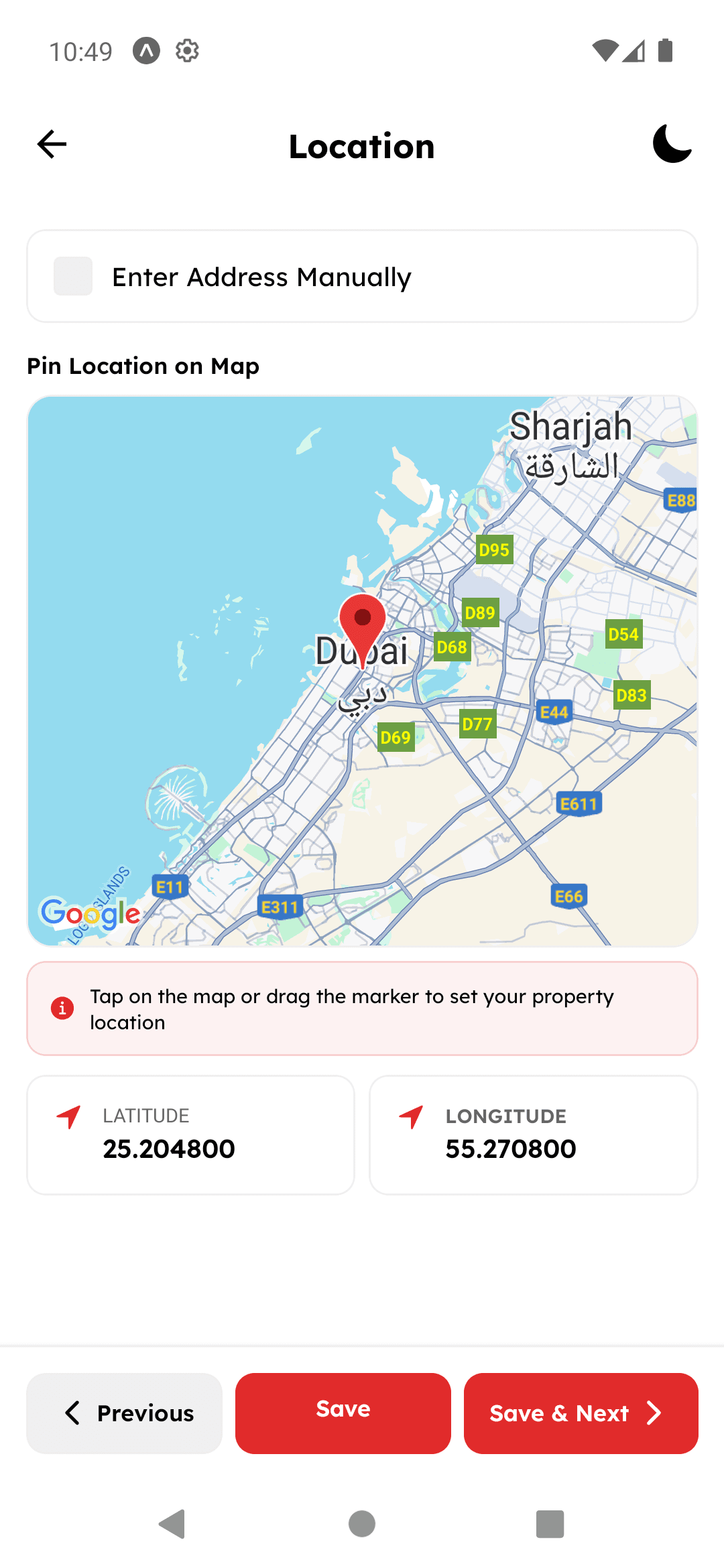Tap Save & Next to continue
This screenshot has height=1568, width=724.
581,1414
